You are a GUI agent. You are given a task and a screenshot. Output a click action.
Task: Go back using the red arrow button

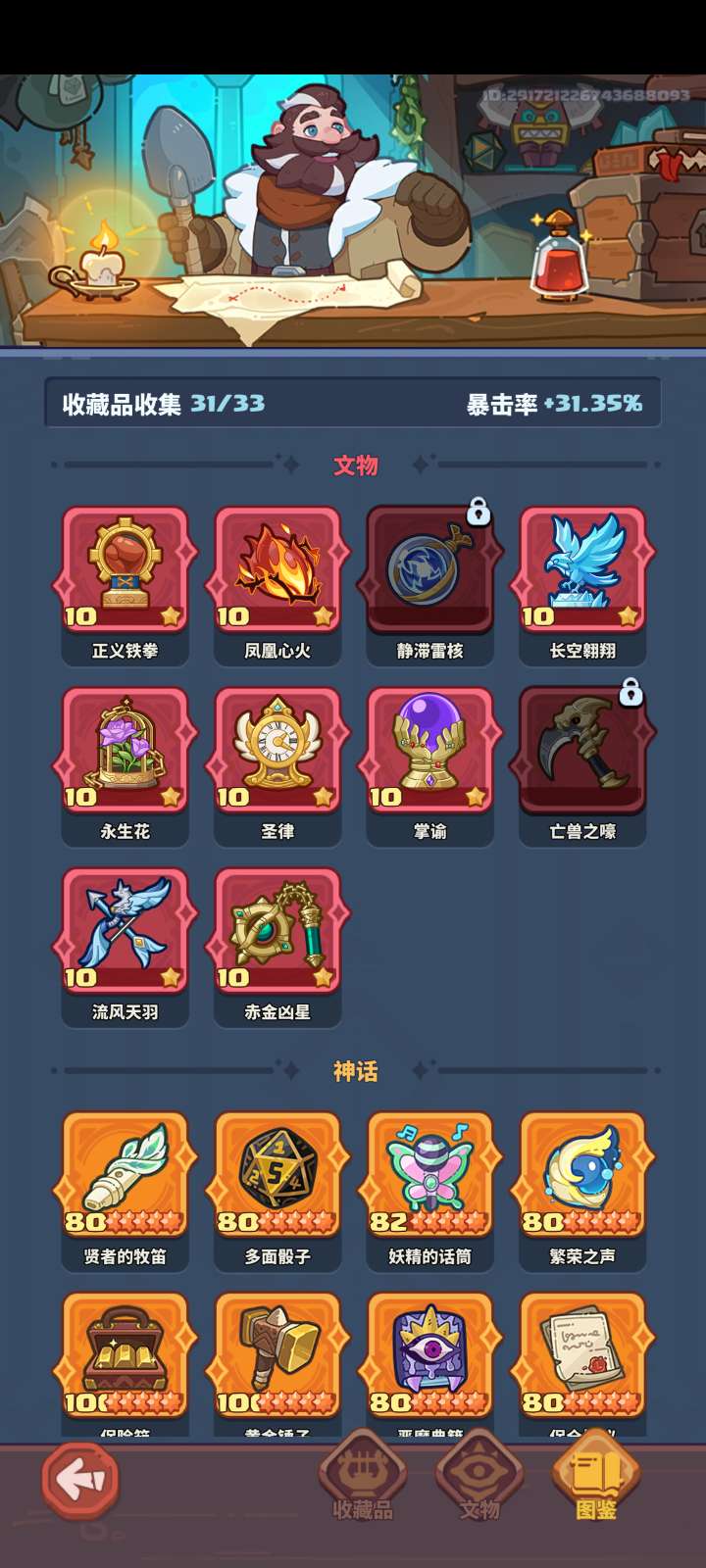click(80, 1481)
